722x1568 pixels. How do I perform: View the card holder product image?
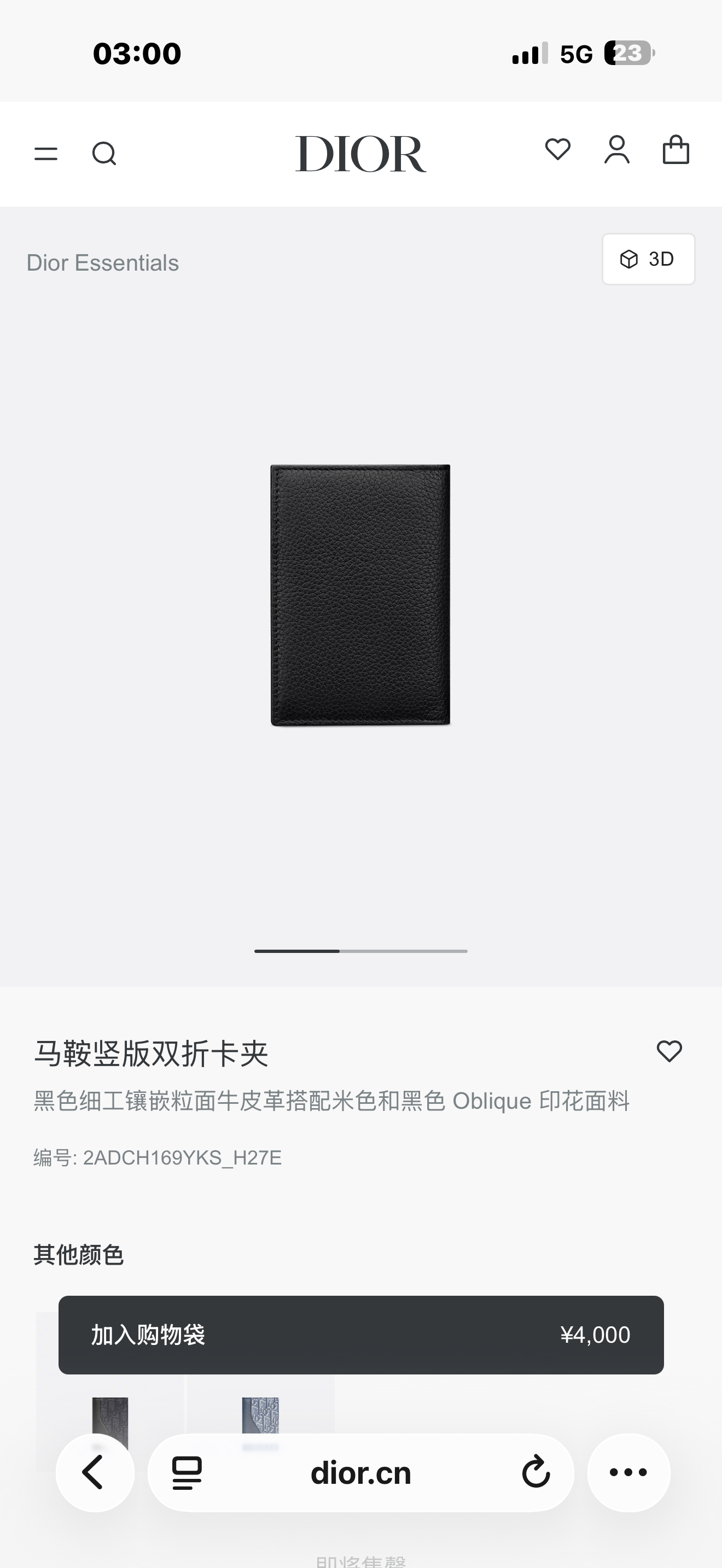[x=360, y=595]
